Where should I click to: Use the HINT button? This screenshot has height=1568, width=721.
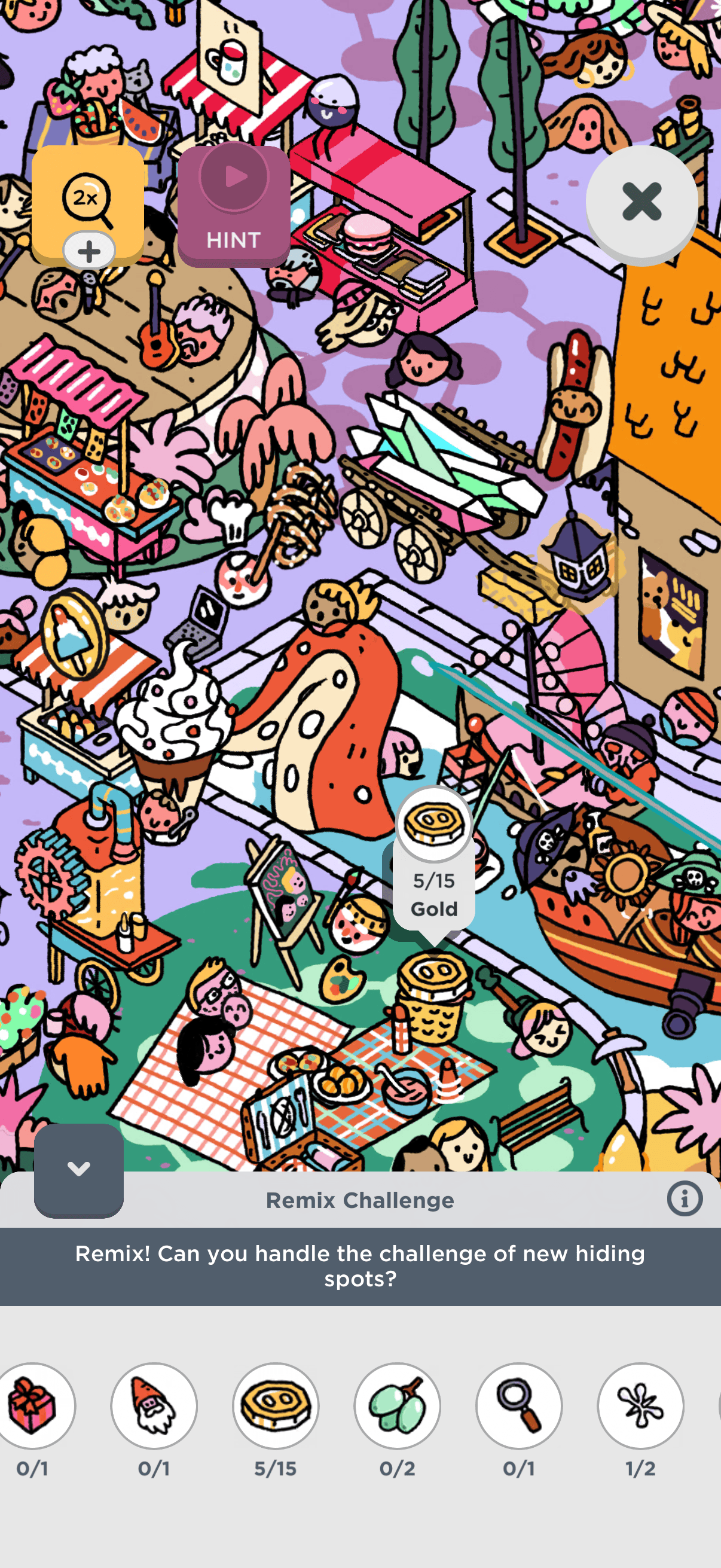click(x=234, y=205)
